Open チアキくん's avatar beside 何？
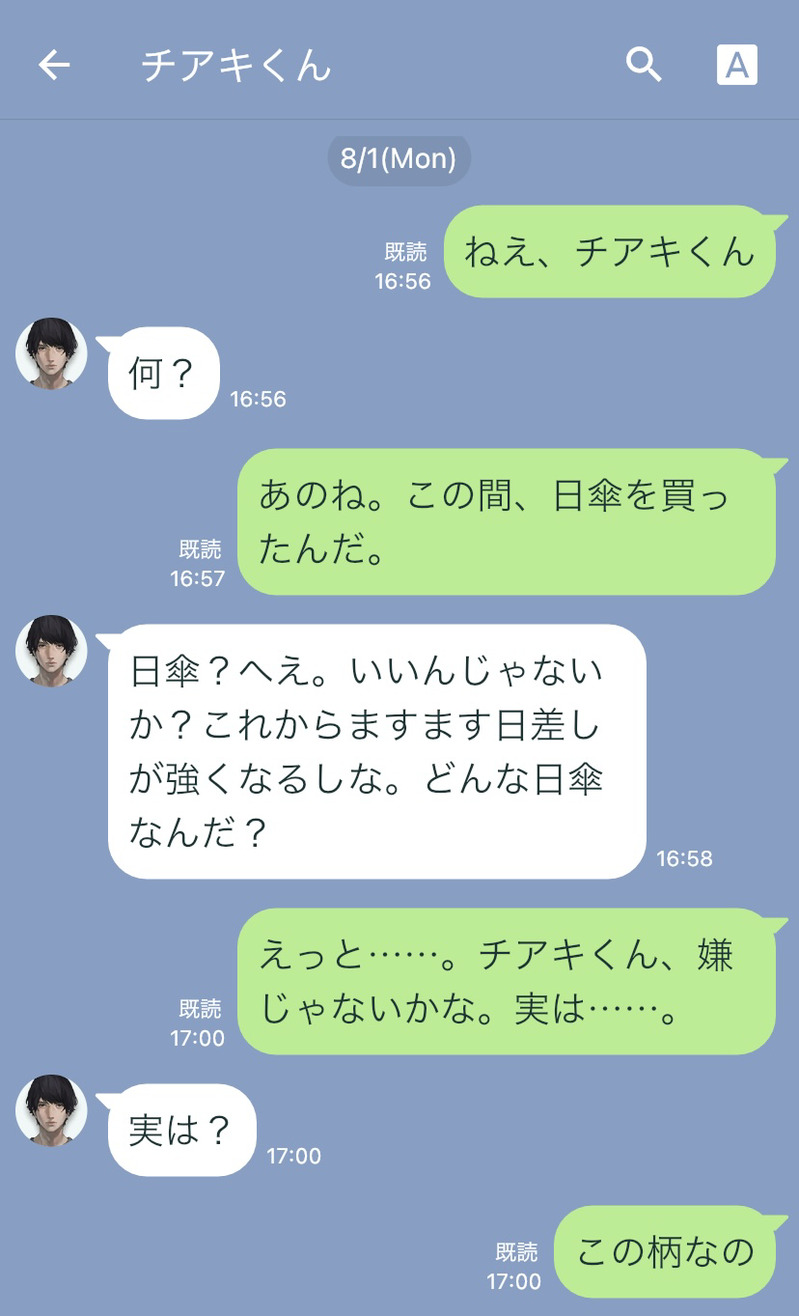This screenshot has width=799, height=1316. pos(51,353)
